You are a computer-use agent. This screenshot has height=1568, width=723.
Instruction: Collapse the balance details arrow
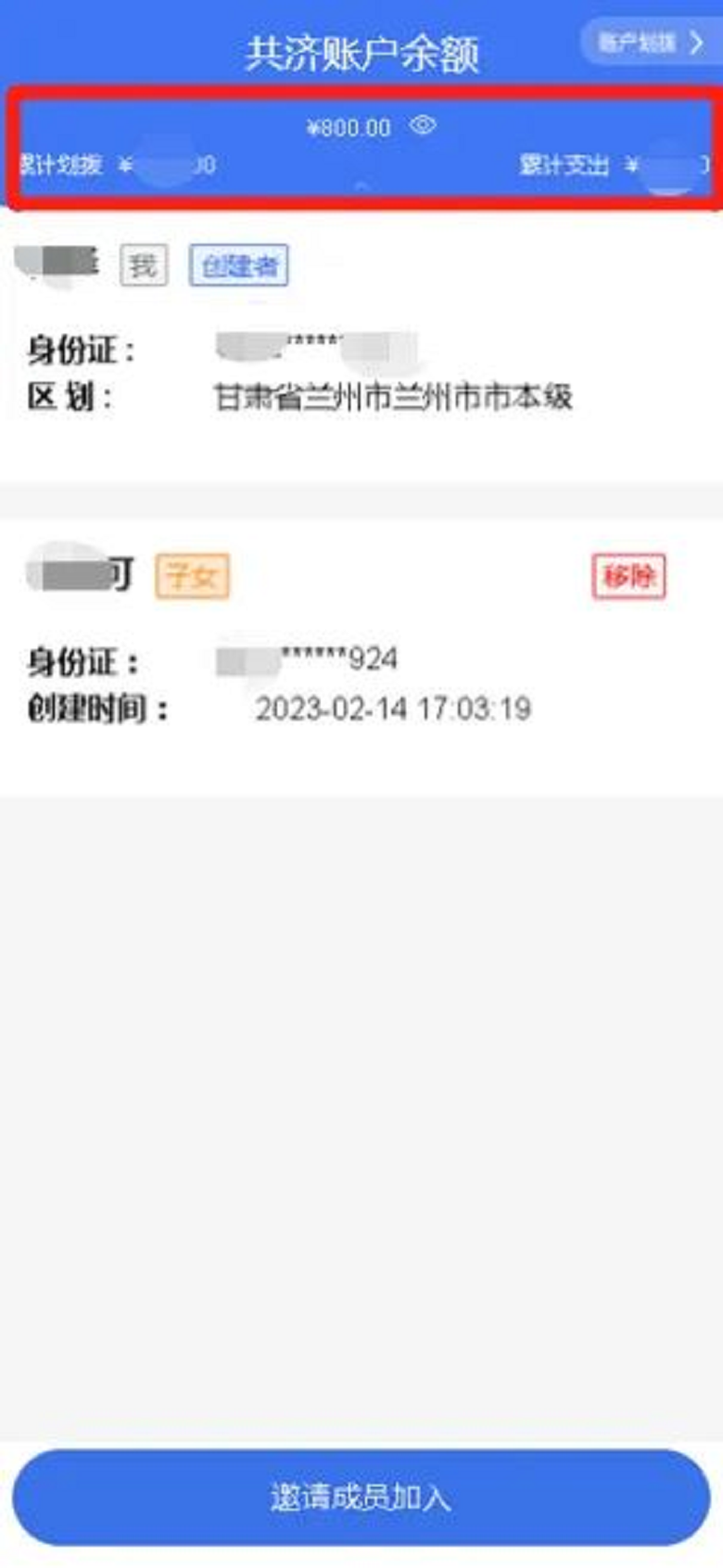361,186
